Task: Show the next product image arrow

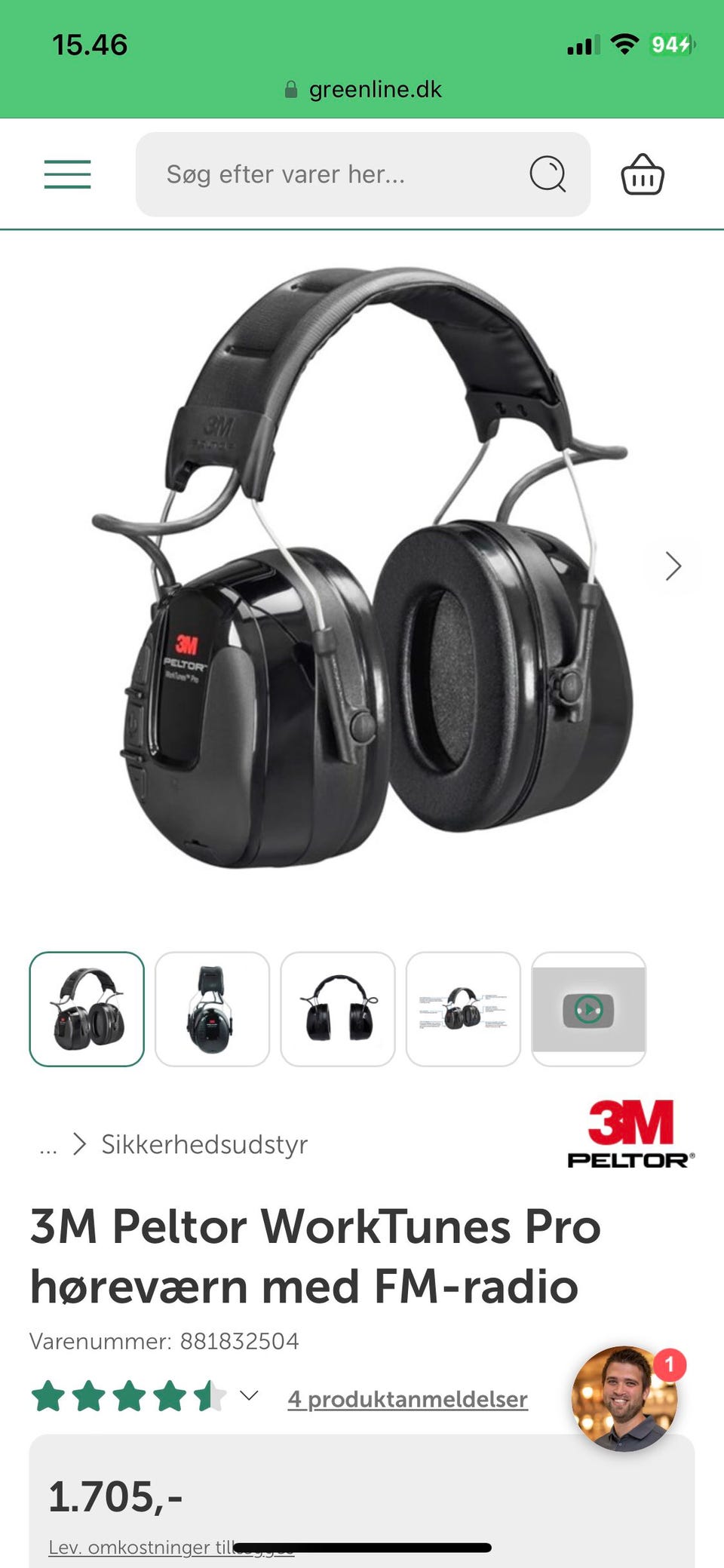Action: (673, 566)
